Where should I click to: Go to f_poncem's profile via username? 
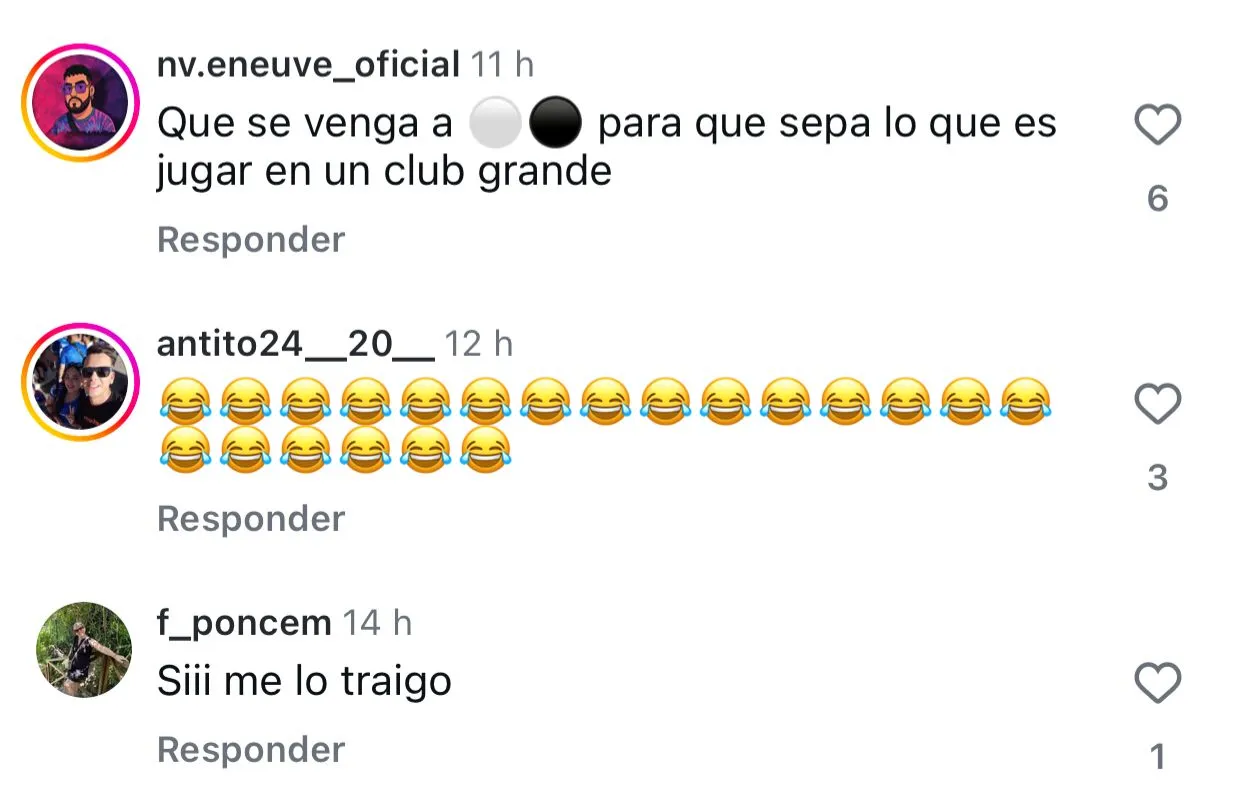pyautogui.click(x=244, y=623)
